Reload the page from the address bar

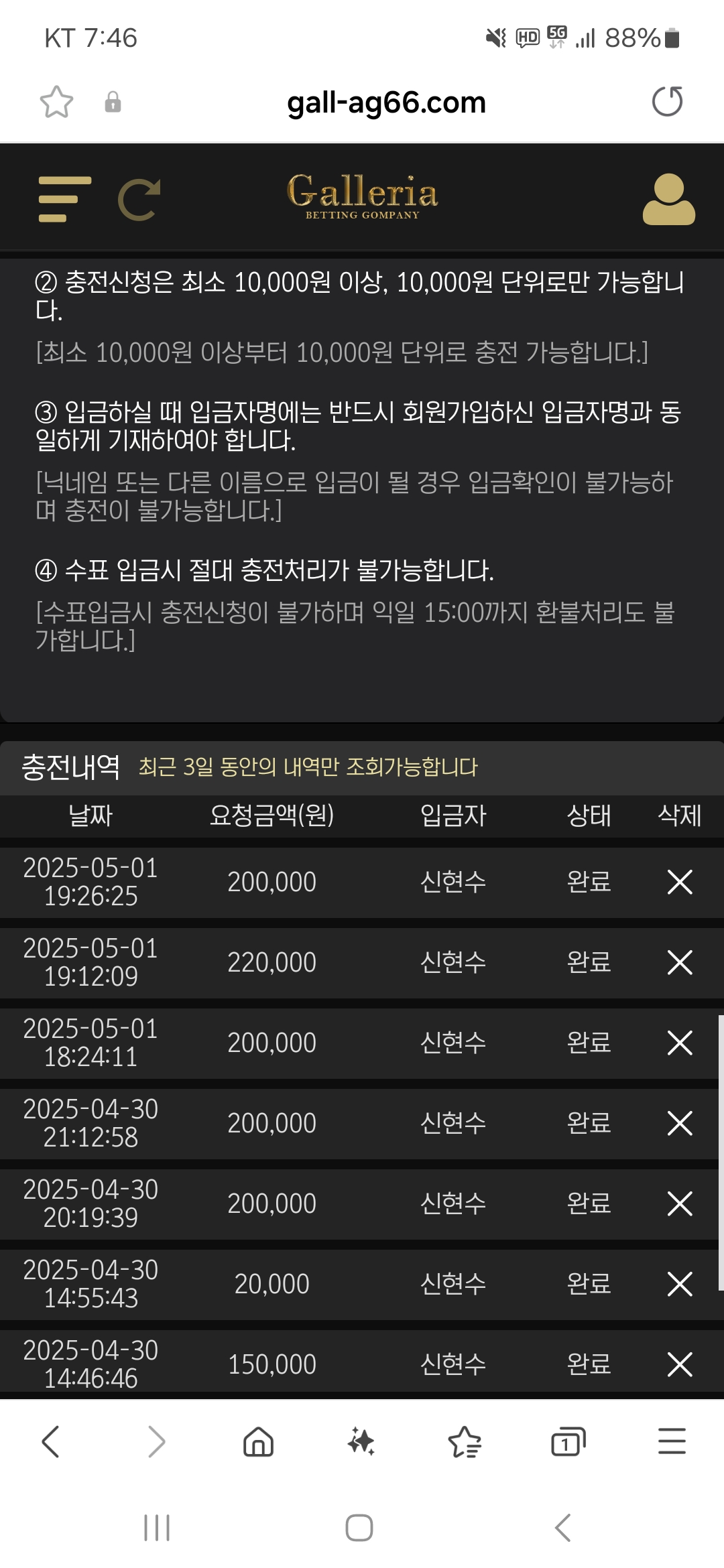pyautogui.click(x=667, y=102)
